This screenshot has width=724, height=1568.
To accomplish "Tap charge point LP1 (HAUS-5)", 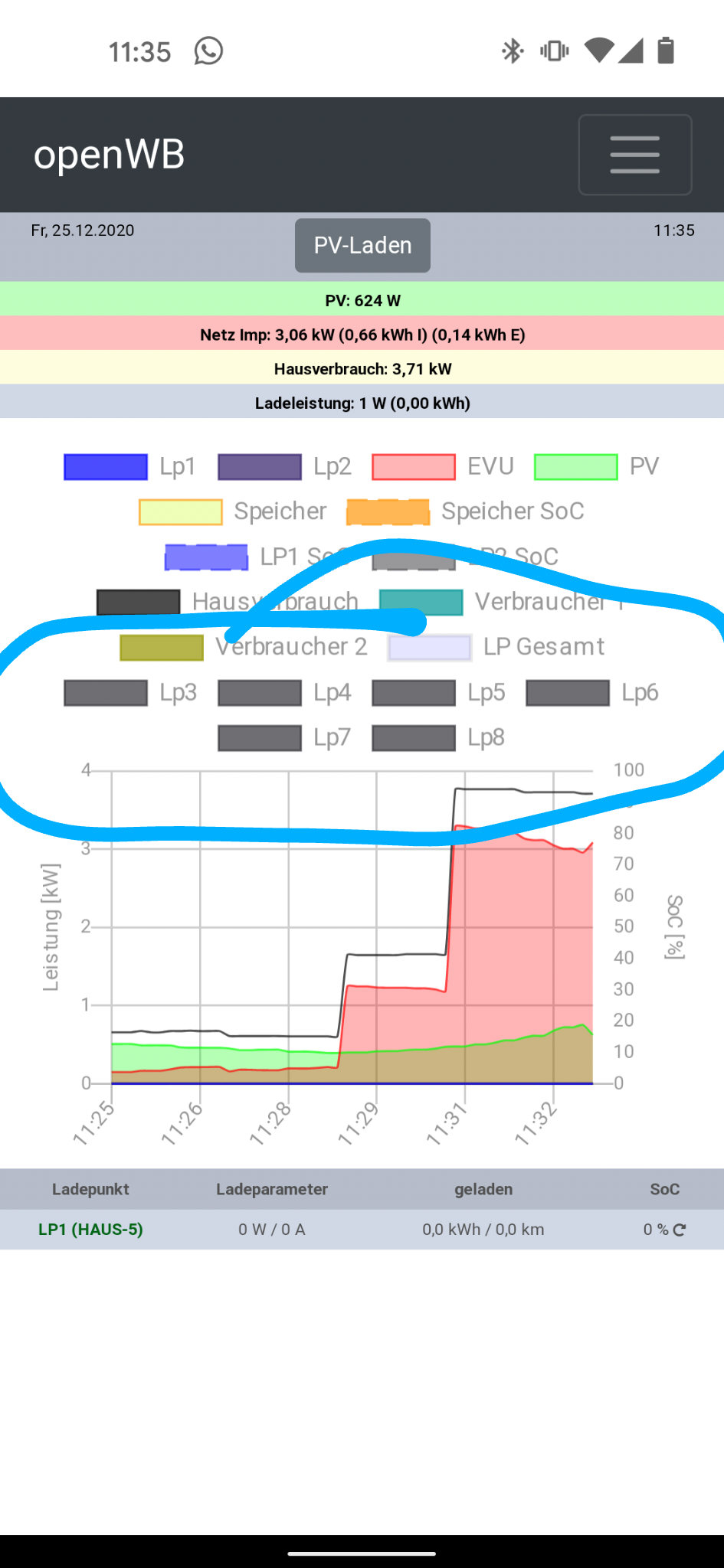I will 90,1230.
